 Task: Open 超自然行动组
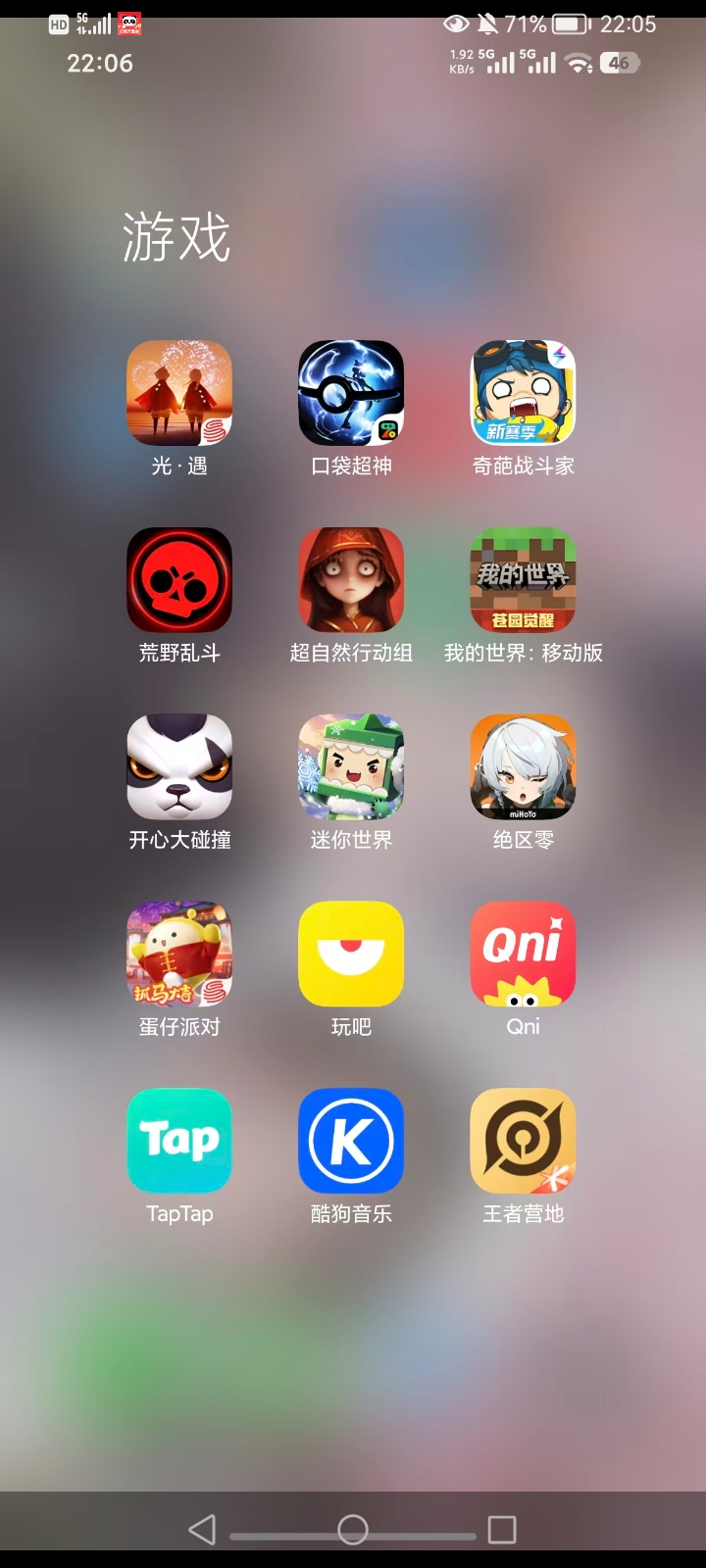(x=351, y=580)
